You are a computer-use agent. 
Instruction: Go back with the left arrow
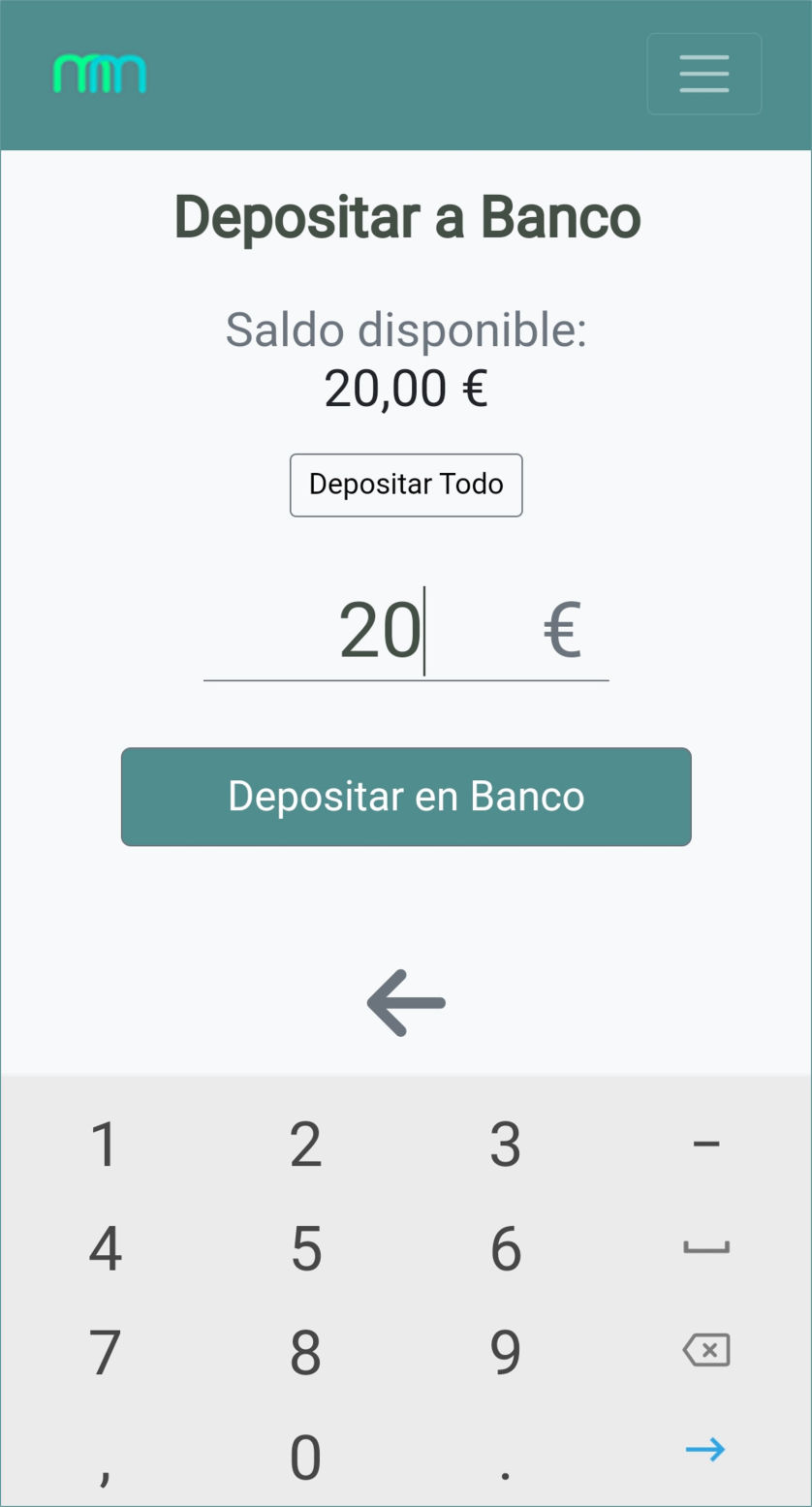point(406,1003)
